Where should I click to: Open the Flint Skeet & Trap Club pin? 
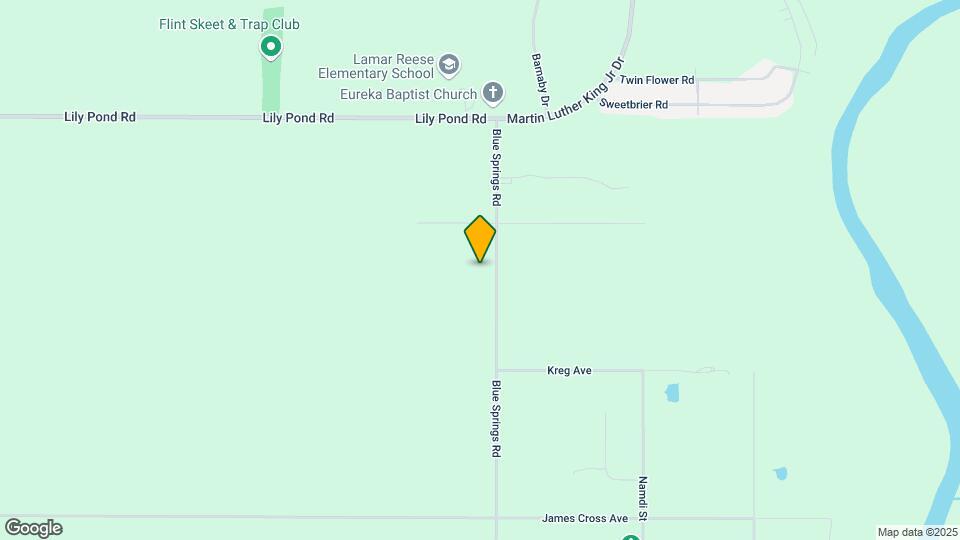coord(270,45)
